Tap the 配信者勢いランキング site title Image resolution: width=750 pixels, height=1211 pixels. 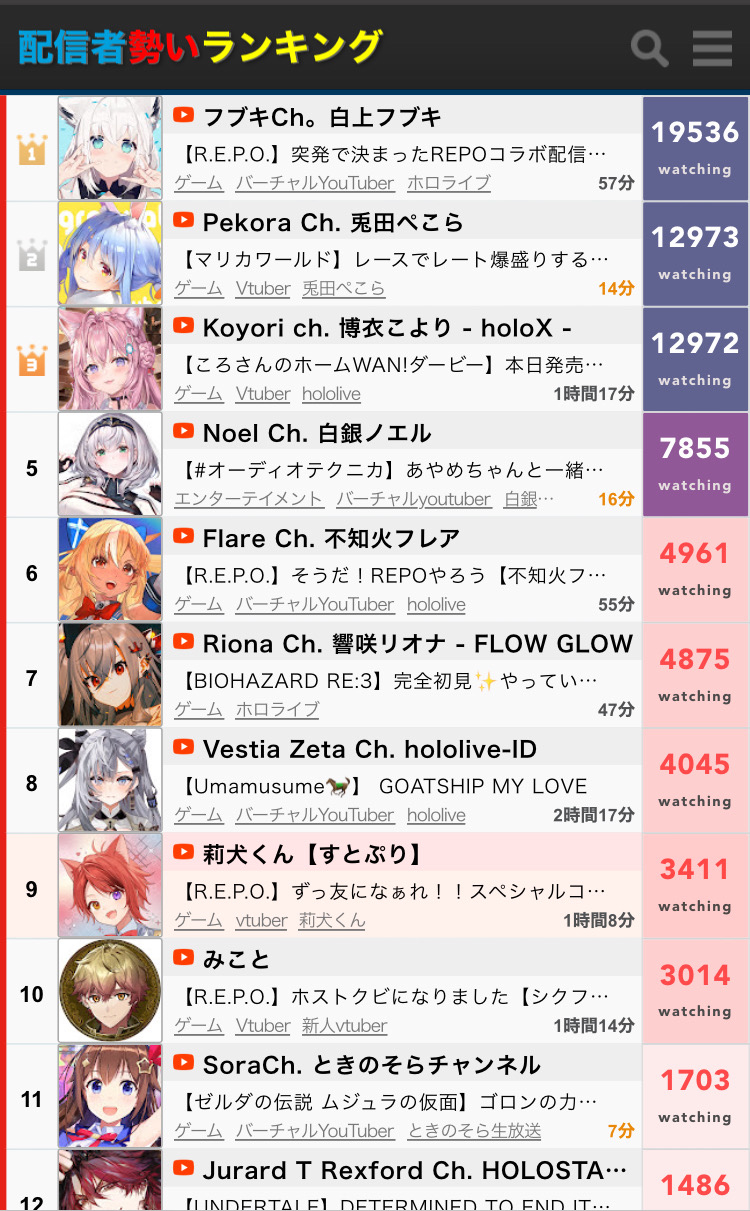[200, 47]
